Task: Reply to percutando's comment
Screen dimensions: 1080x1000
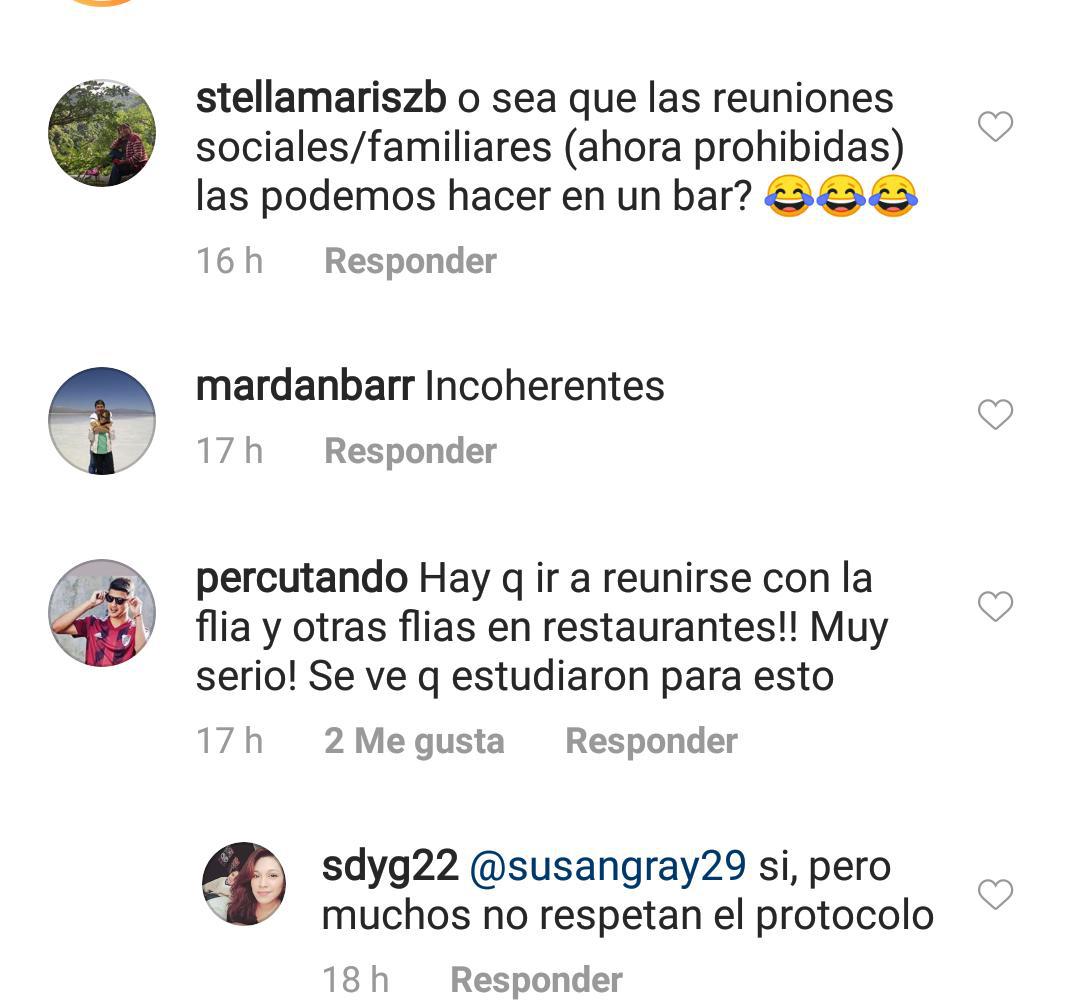Action: [651, 741]
